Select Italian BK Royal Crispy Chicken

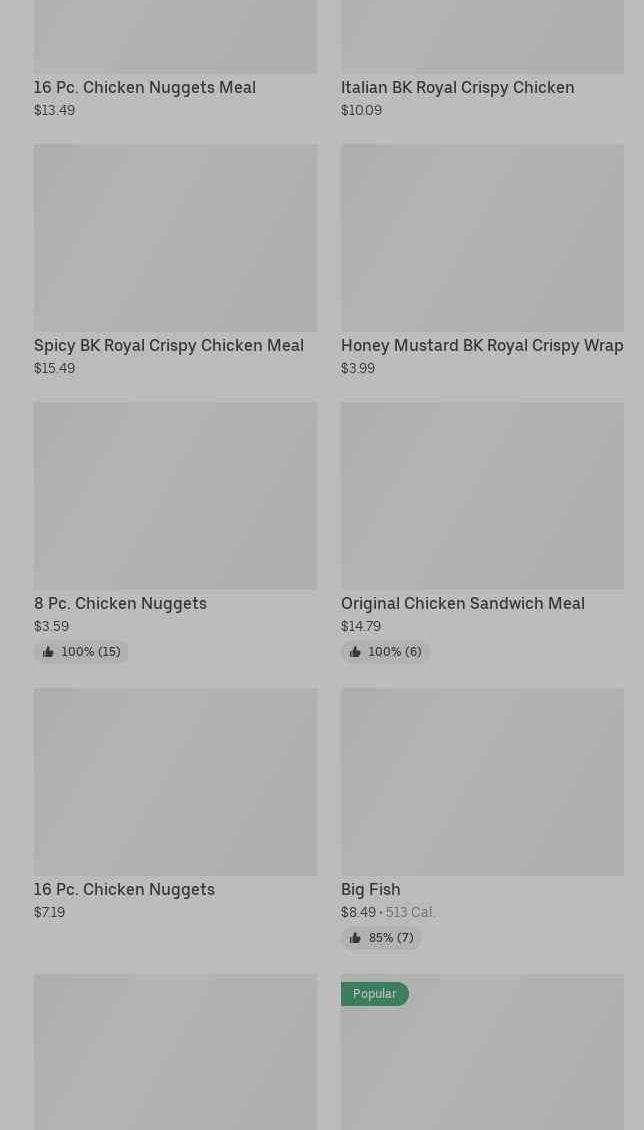click(457, 88)
